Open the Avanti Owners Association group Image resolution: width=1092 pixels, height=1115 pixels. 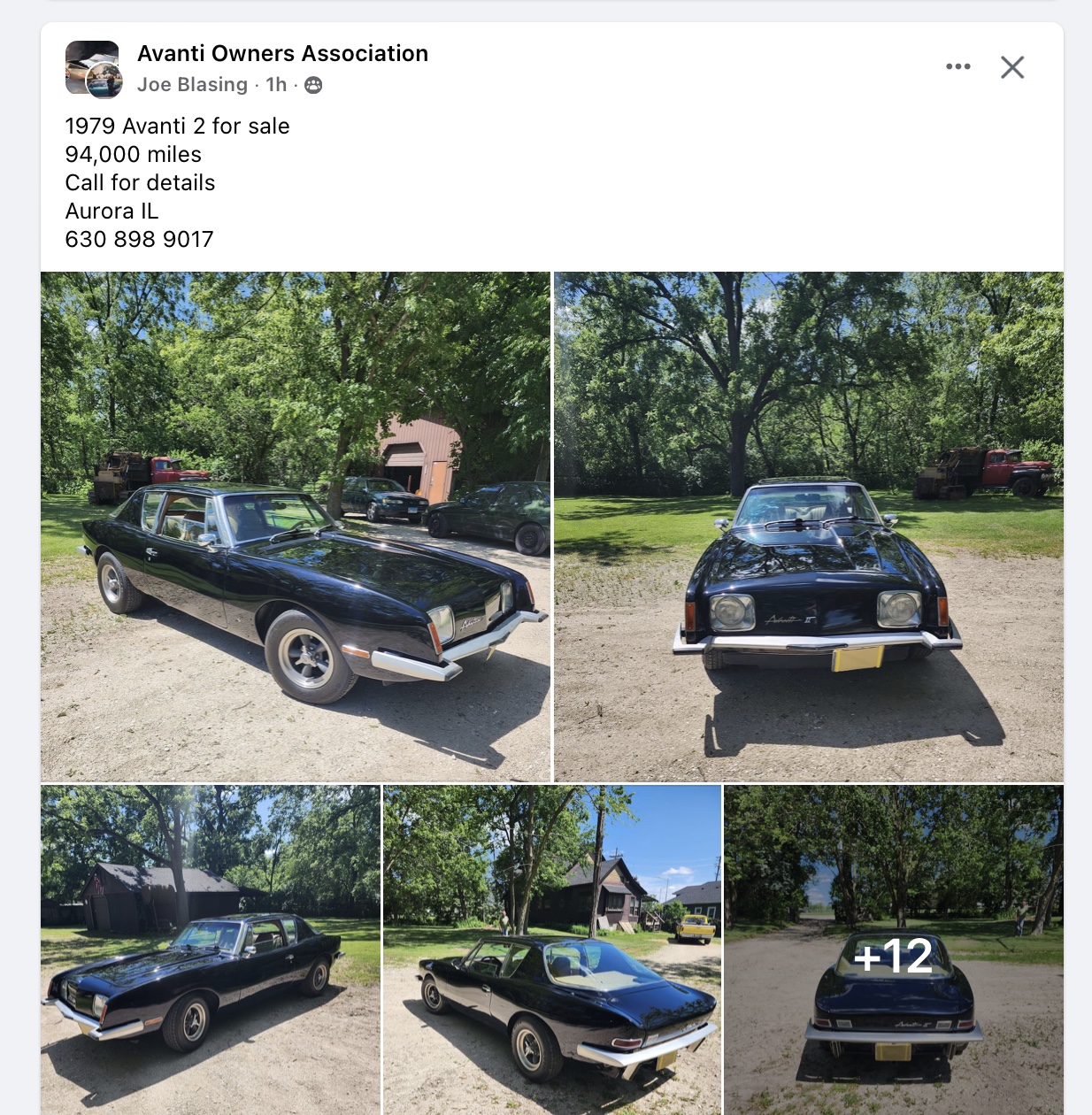282,54
